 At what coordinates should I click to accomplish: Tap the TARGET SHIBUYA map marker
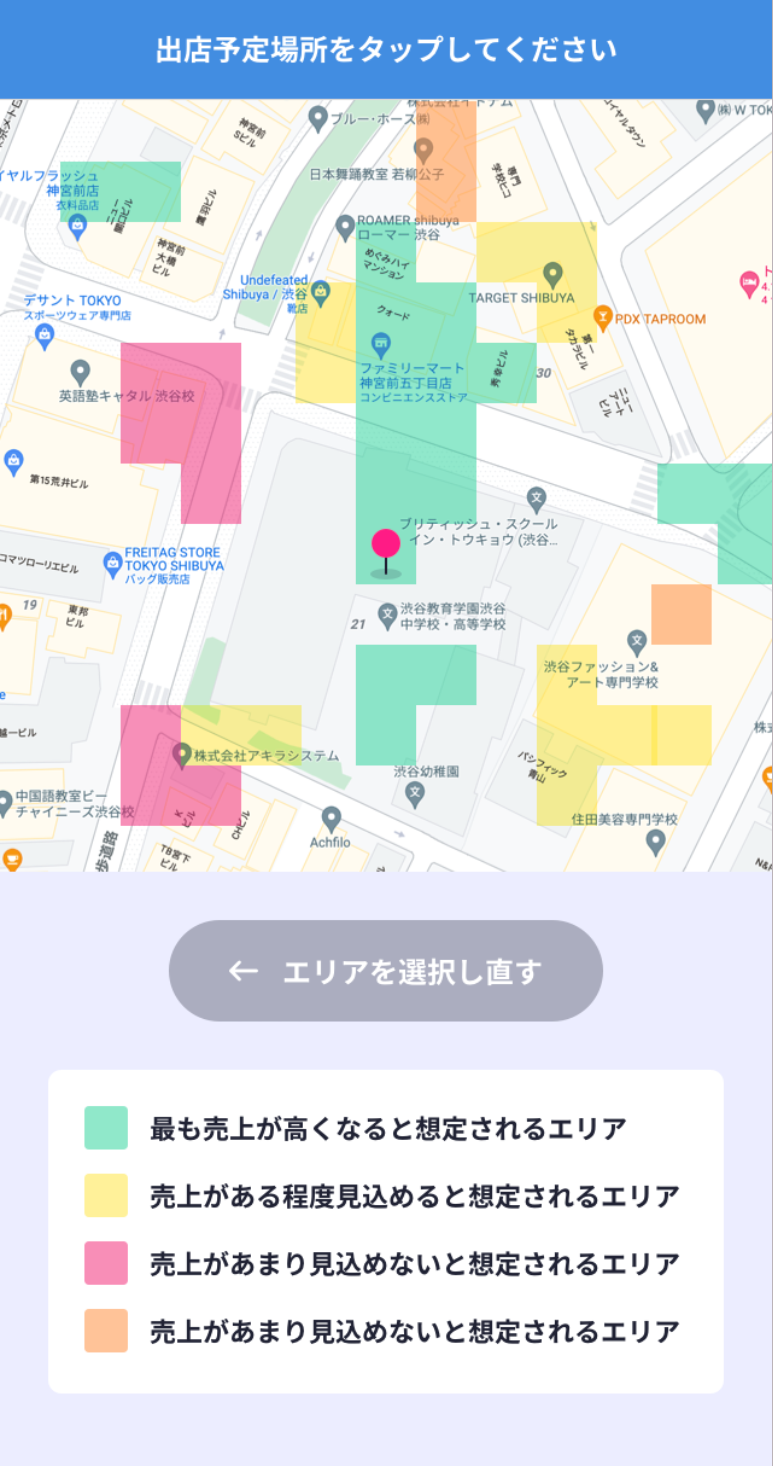553,274
